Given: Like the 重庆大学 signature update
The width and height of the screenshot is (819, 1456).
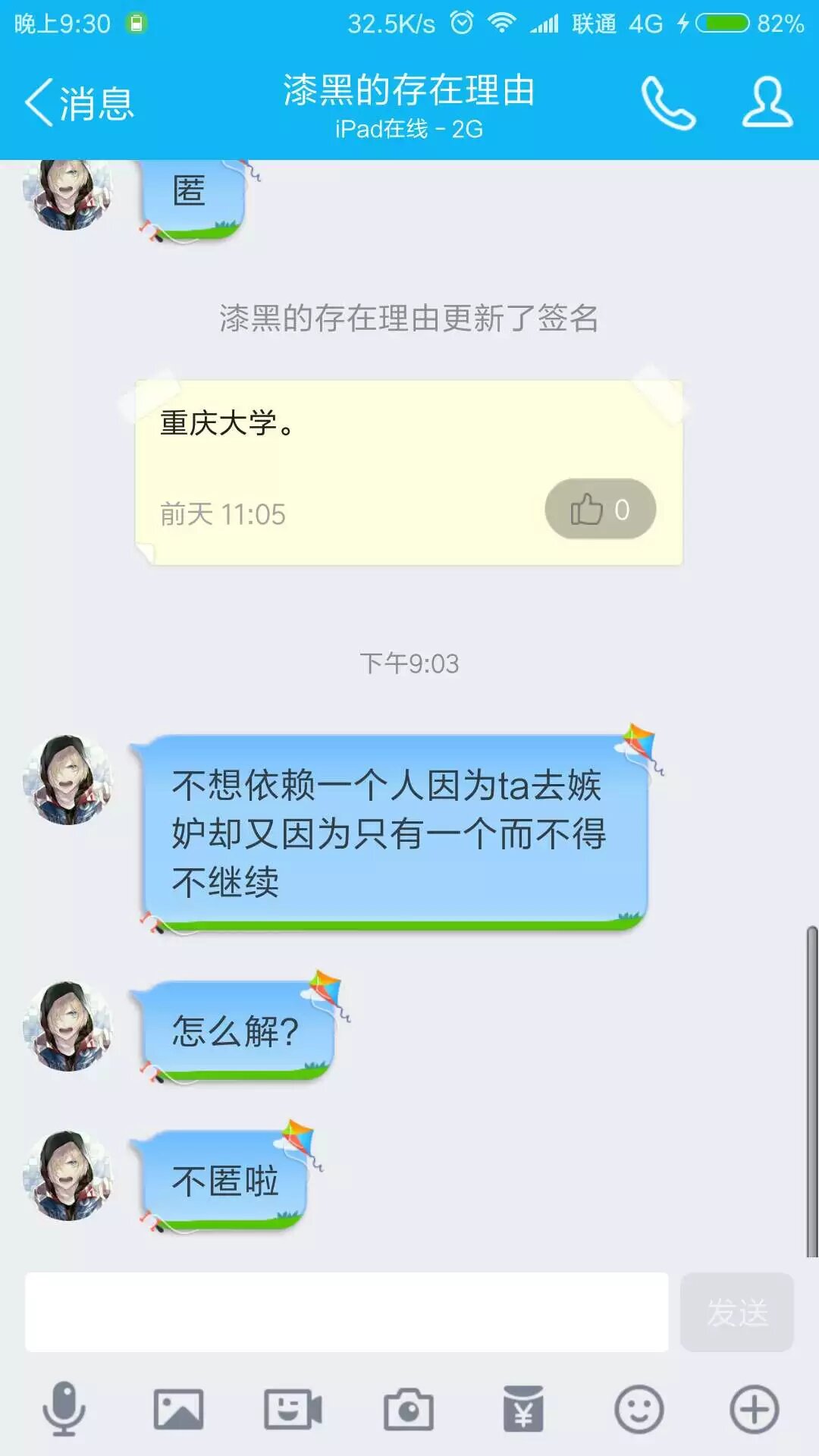Looking at the screenshot, I should pyautogui.click(x=600, y=510).
